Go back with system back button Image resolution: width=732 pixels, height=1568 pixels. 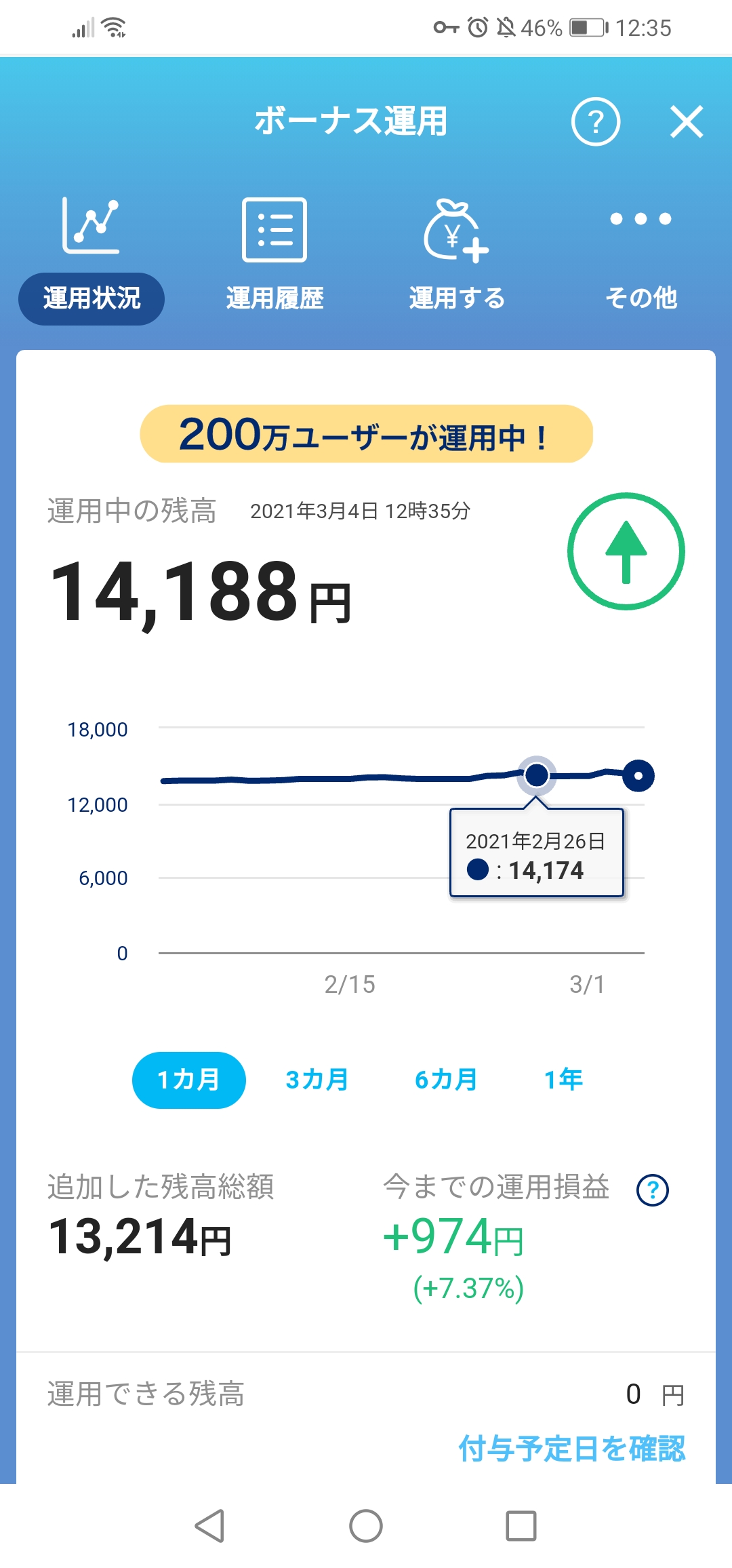[209, 1526]
